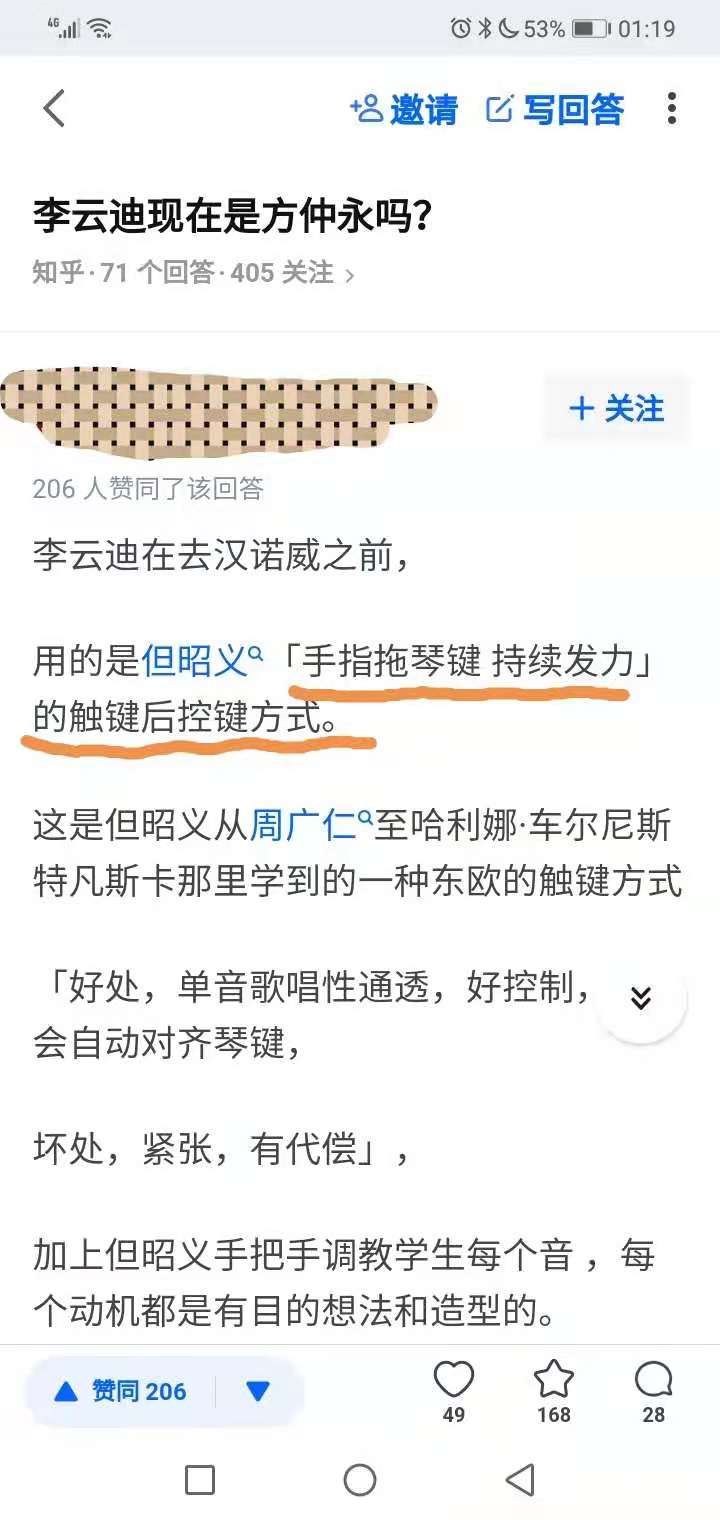The image size is (720, 1520).
Task: Upvote the answer with 赞同 206
Action: [122, 1391]
